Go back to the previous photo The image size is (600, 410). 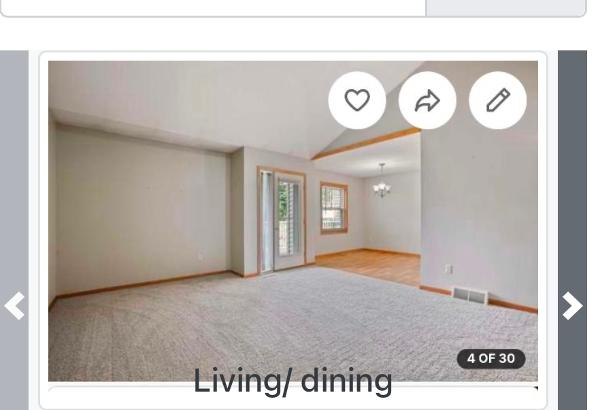pos(14,305)
